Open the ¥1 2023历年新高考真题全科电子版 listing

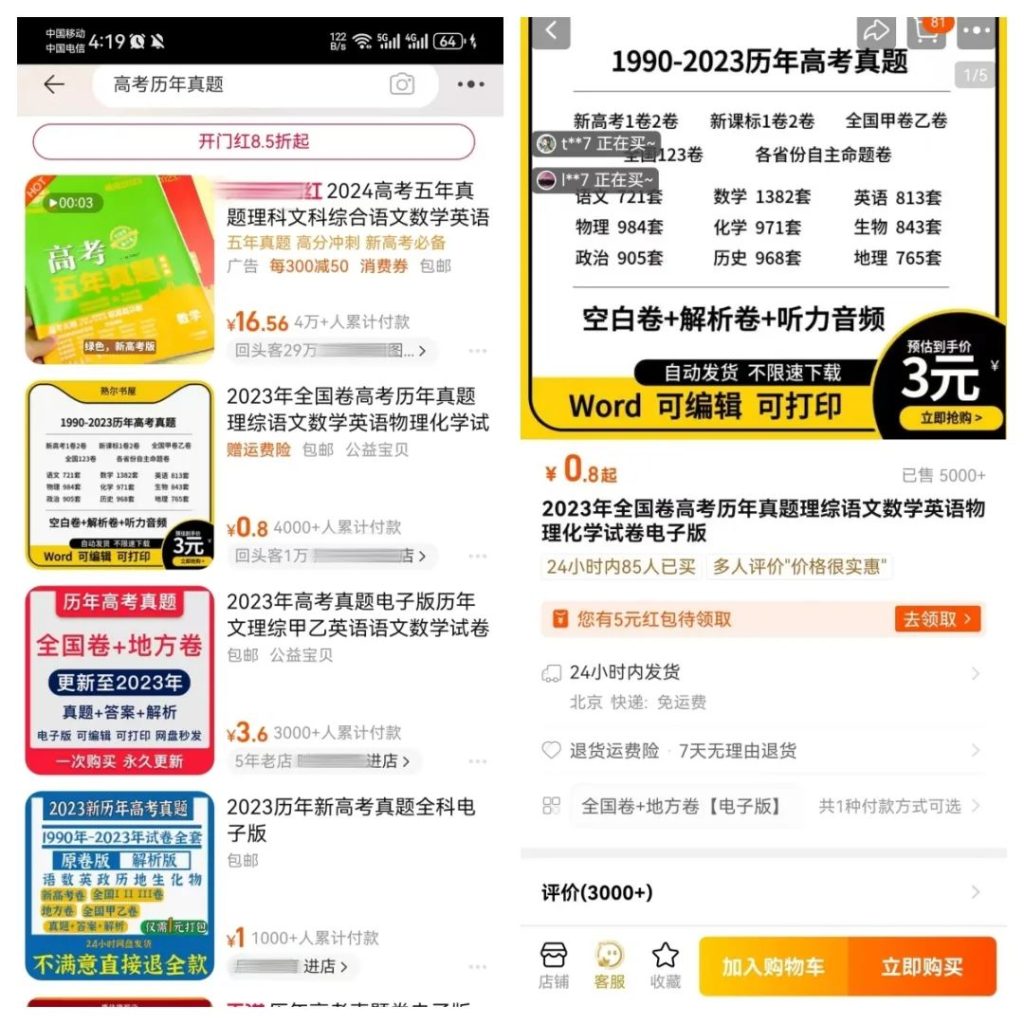click(350, 818)
